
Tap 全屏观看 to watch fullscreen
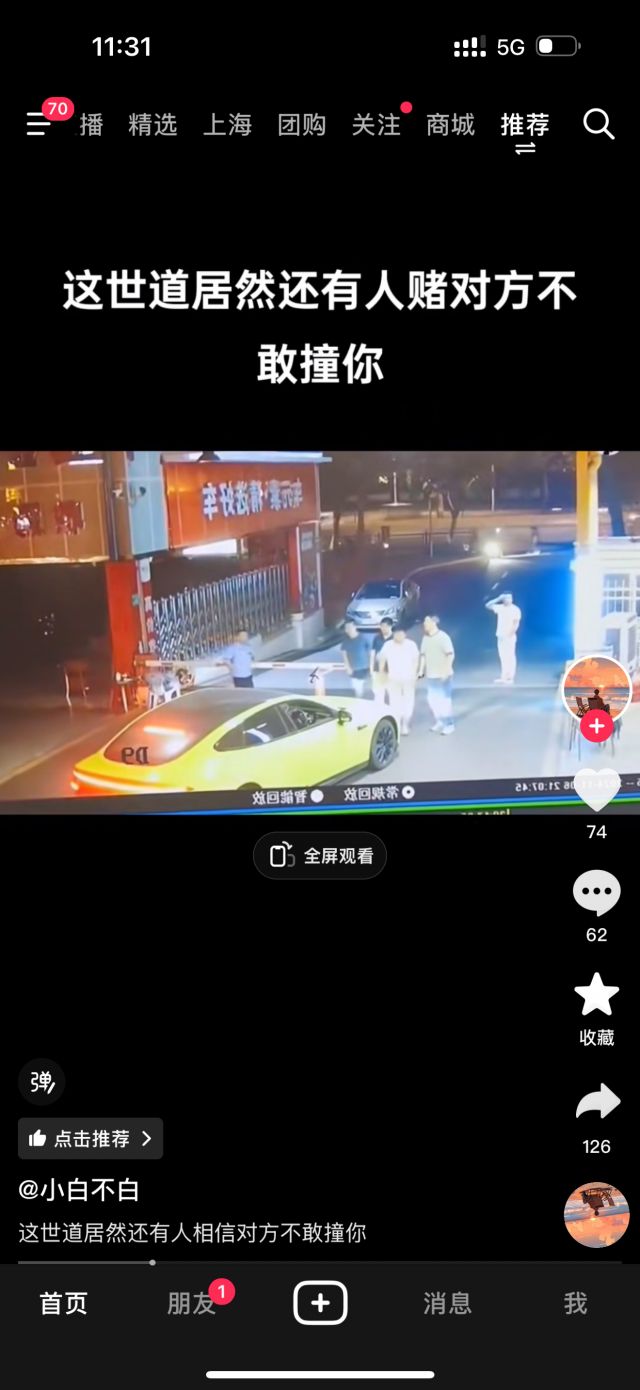[x=320, y=856]
